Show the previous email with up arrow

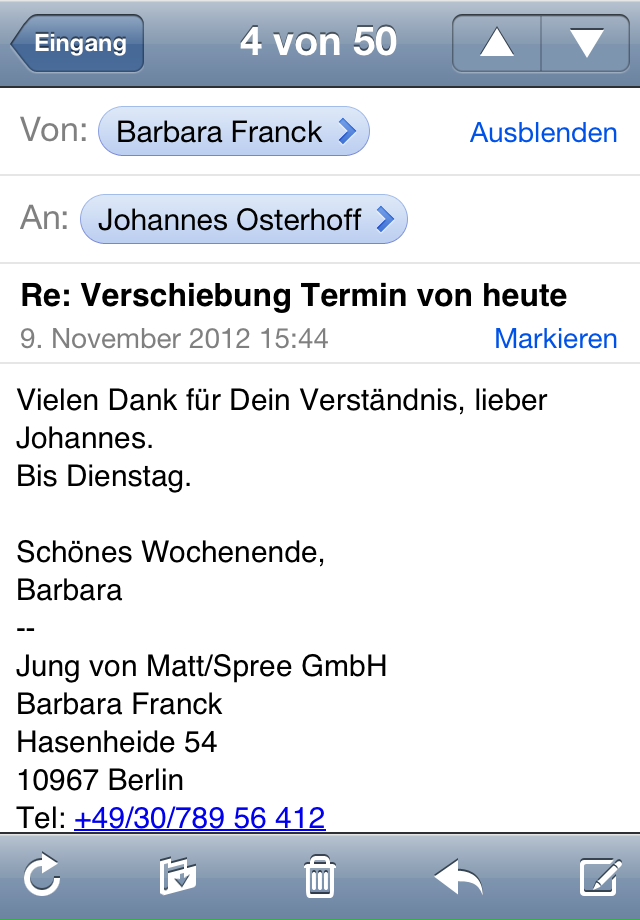point(497,44)
